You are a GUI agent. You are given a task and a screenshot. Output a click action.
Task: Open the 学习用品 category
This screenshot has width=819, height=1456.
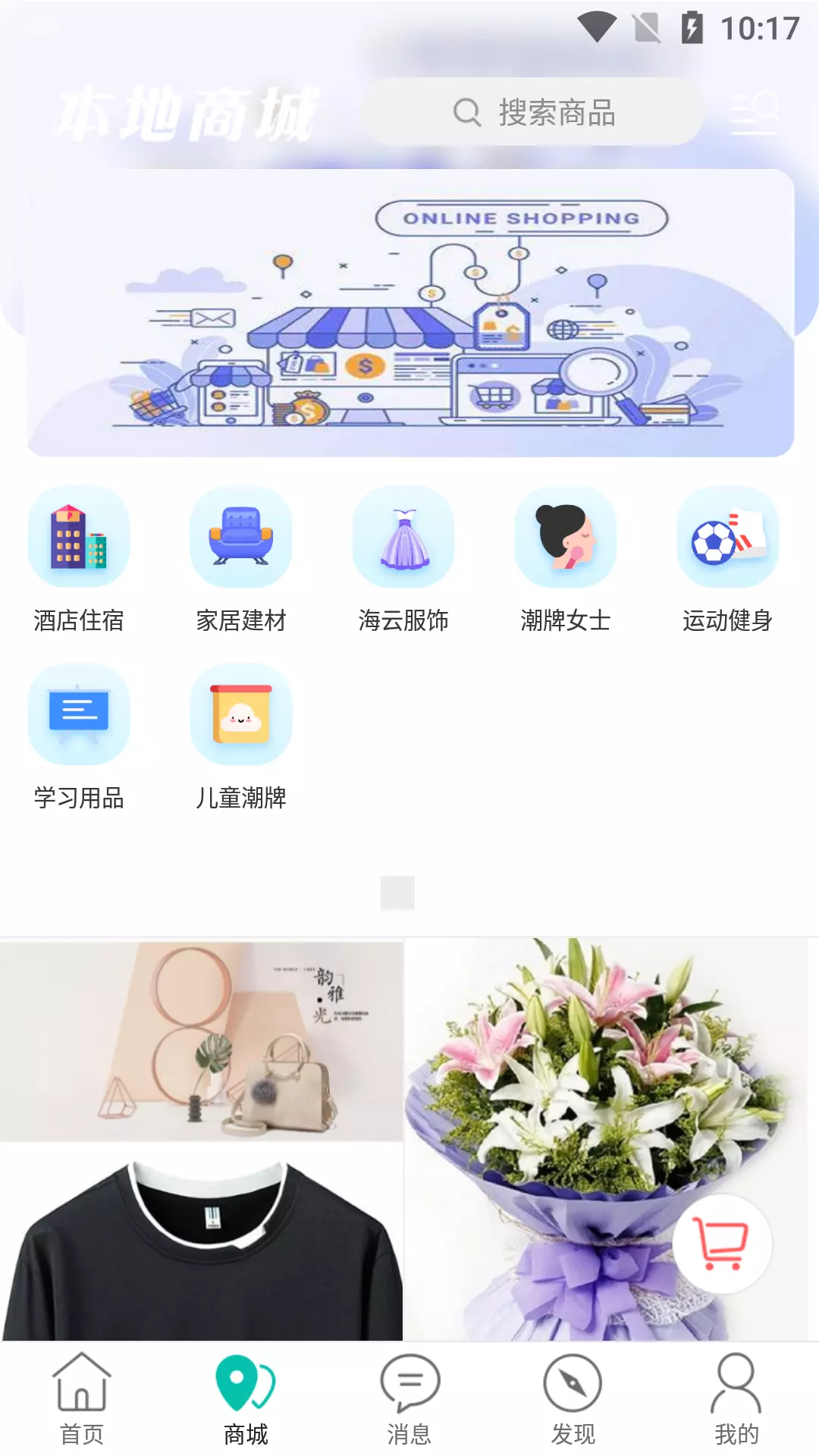point(79,737)
